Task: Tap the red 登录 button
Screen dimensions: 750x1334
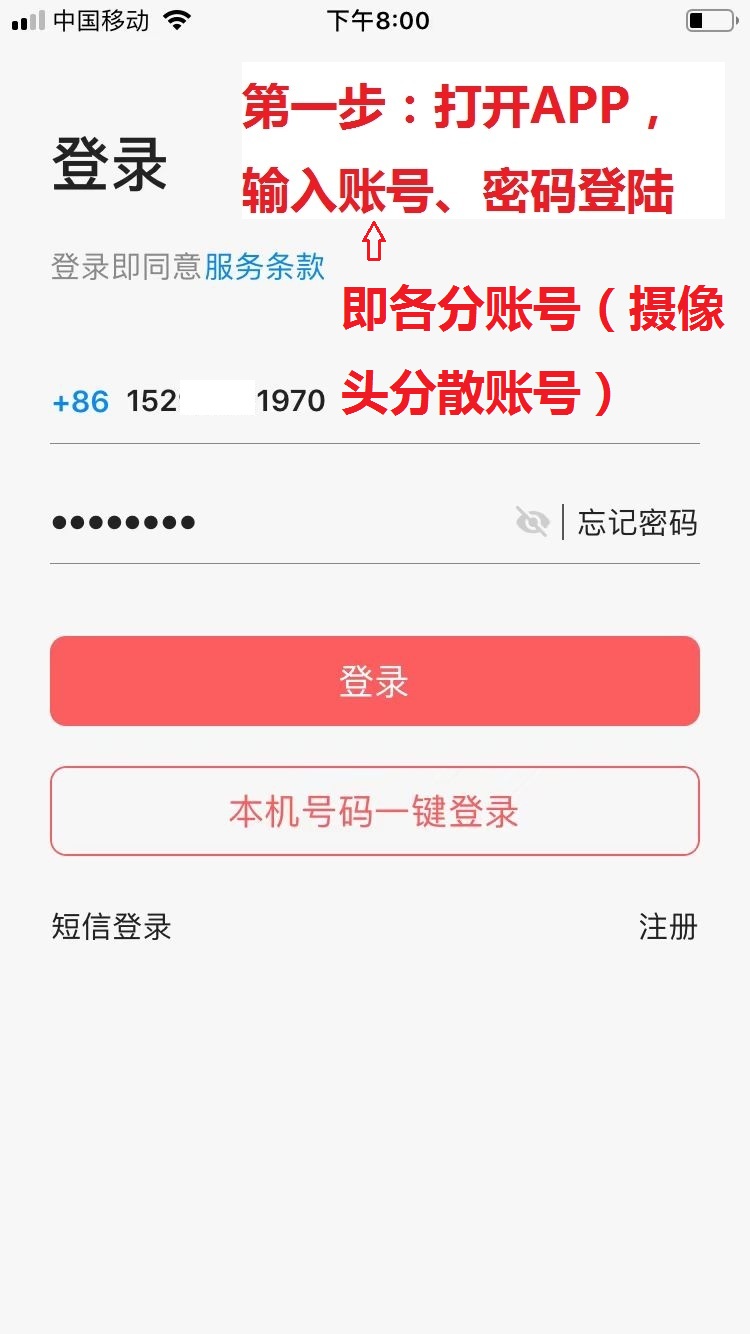Action: (375, 681)
